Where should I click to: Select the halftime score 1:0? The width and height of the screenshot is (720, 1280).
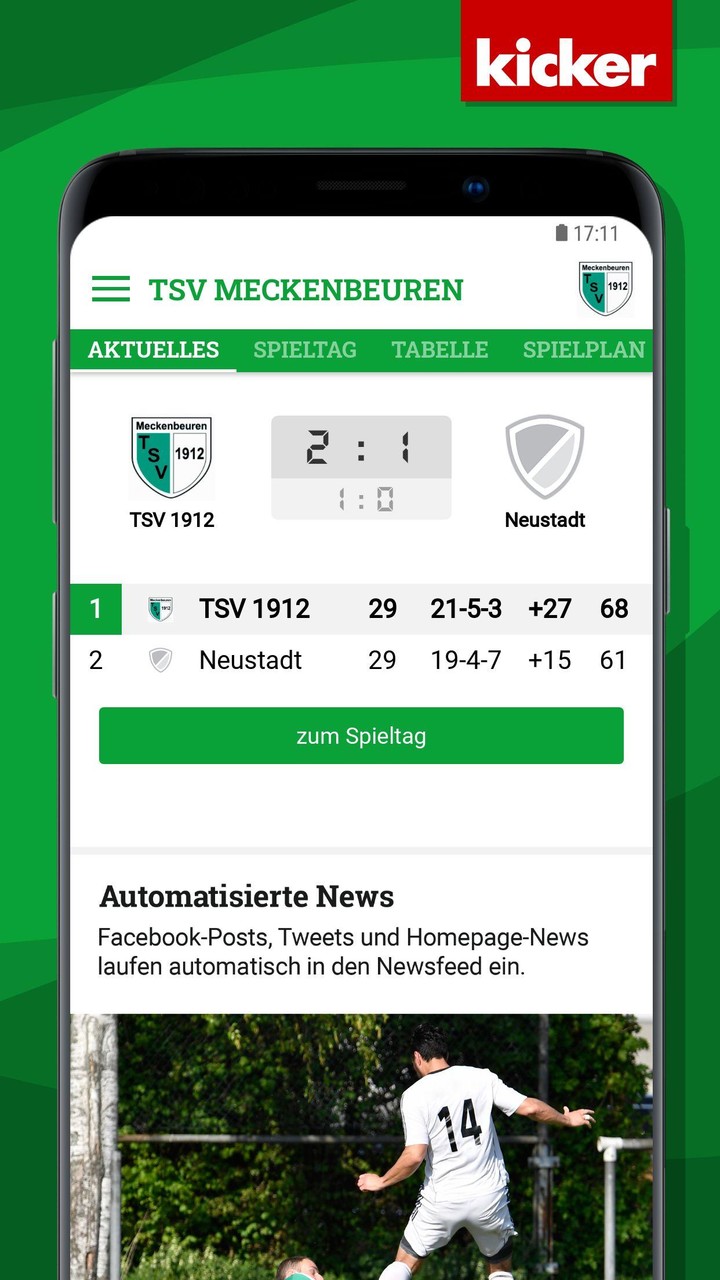[x=360, y=496]
